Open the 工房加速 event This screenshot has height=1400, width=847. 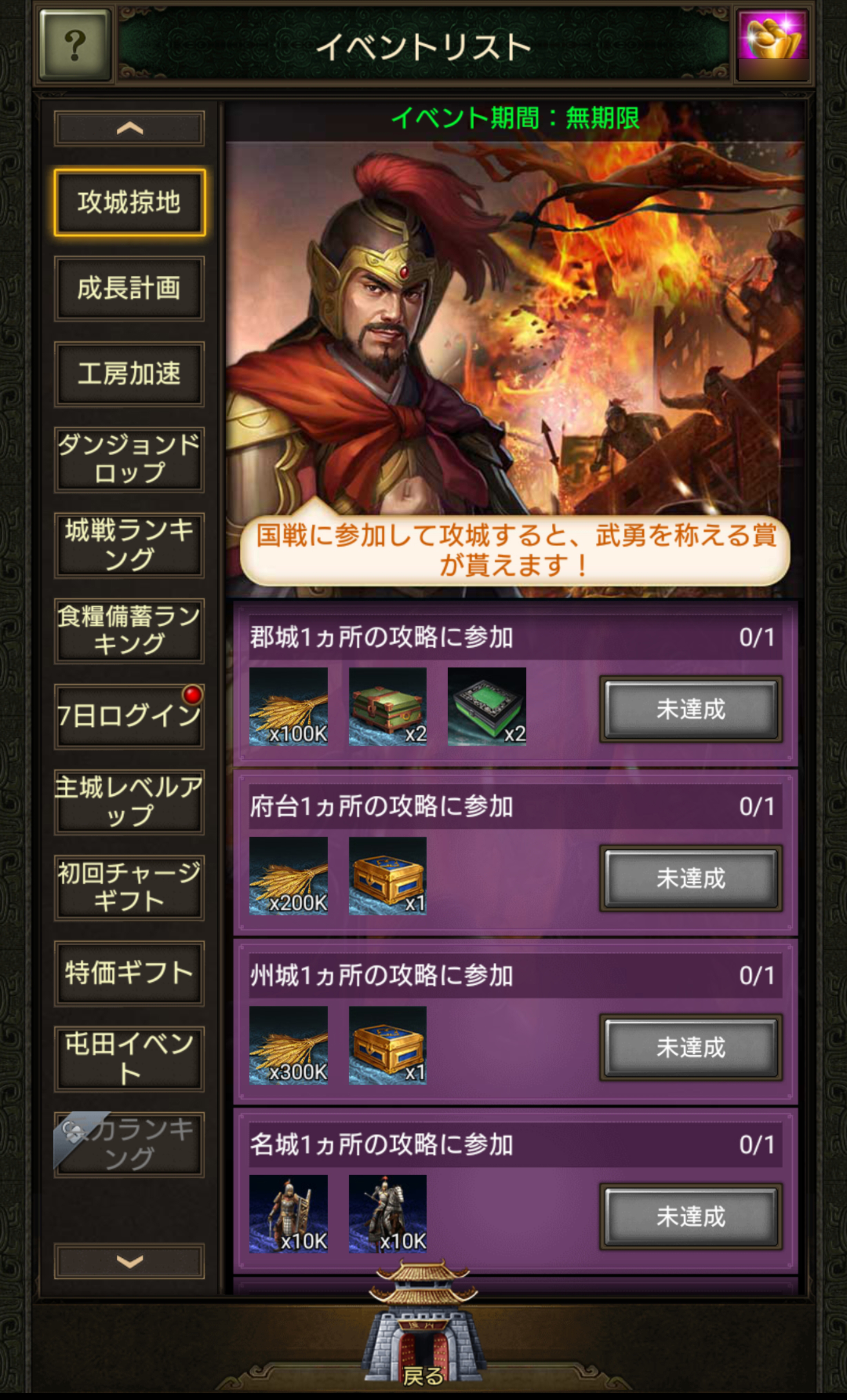pos(129,374)
